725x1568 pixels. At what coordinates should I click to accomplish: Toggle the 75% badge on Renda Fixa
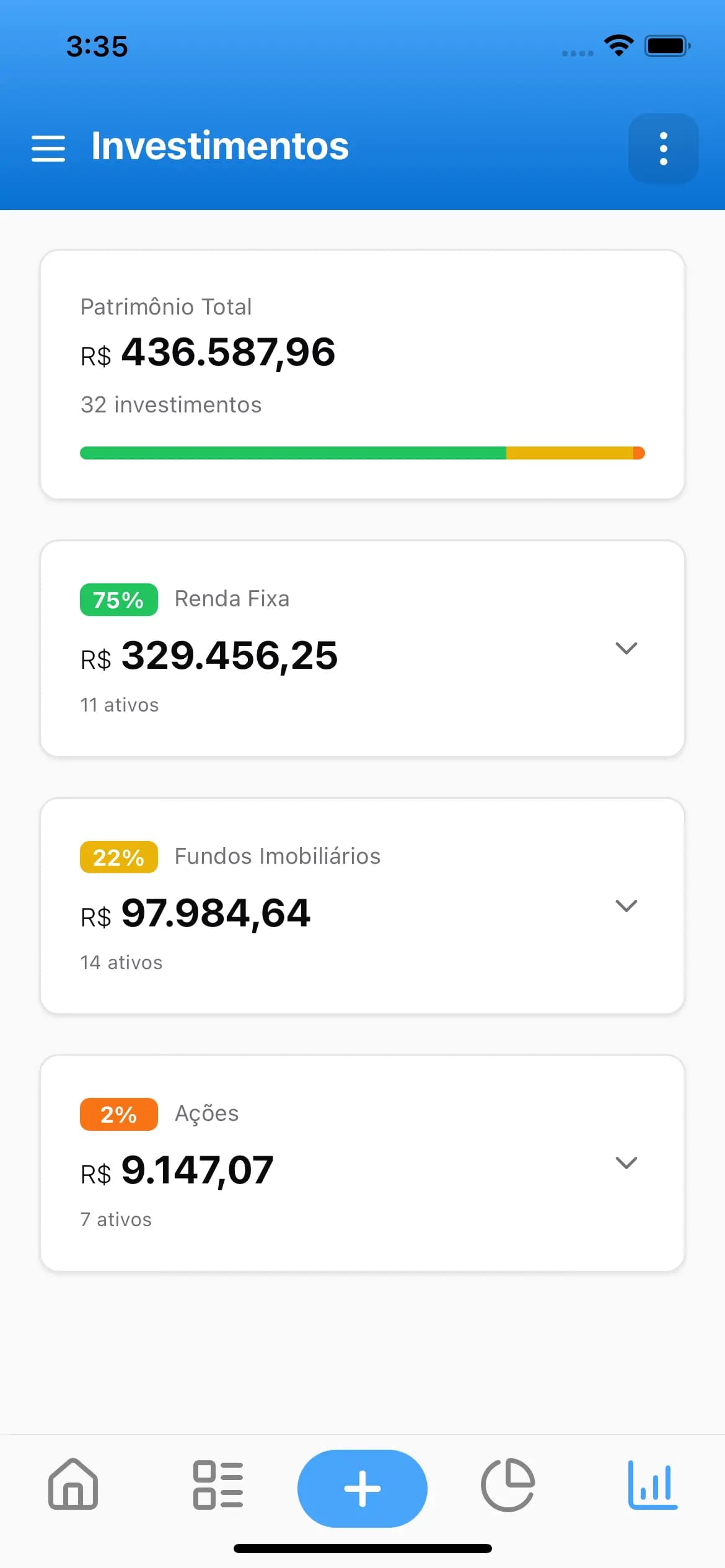[118, 599]
